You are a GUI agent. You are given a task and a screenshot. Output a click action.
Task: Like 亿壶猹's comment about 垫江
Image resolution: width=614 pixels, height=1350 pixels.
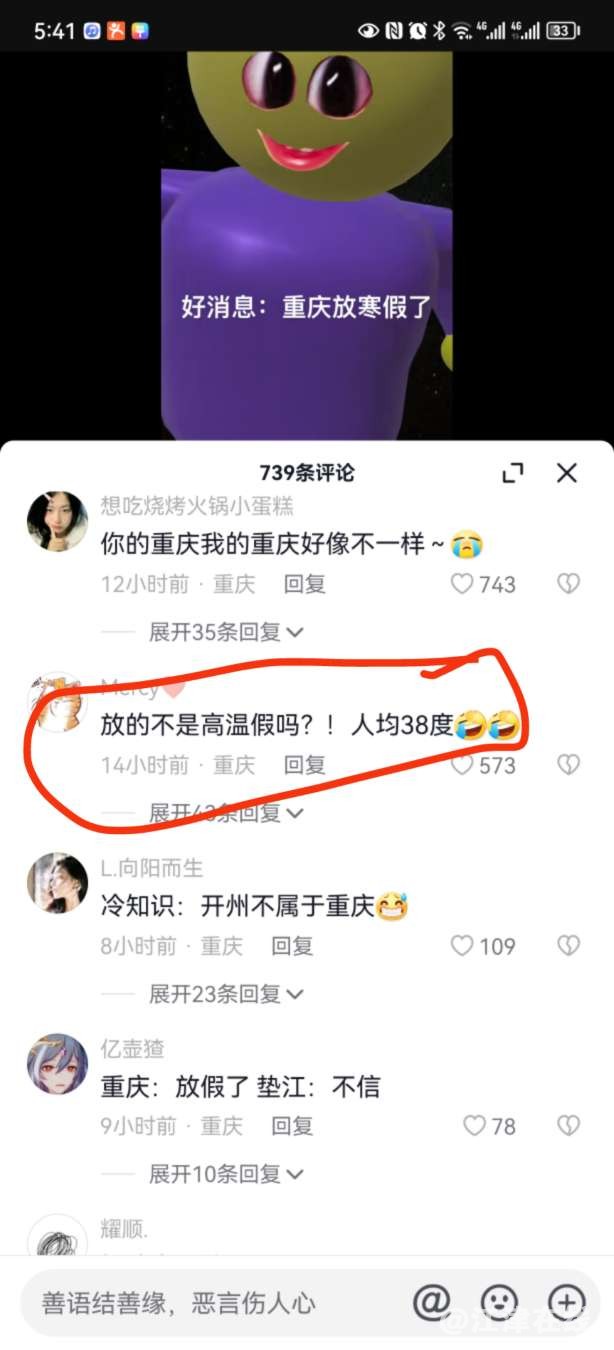474,1127
